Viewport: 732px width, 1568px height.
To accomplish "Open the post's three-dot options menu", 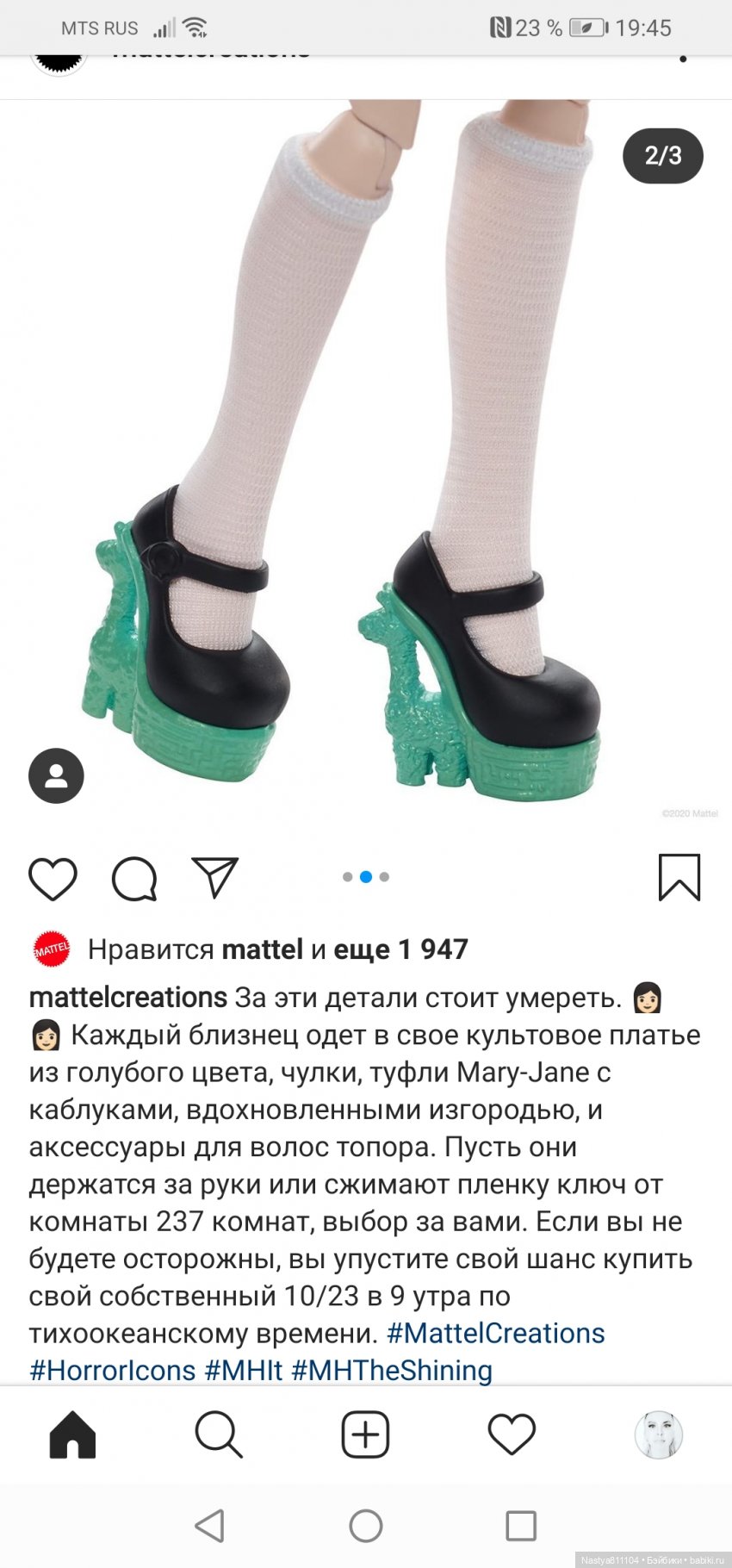I will [x=683, y=59].
